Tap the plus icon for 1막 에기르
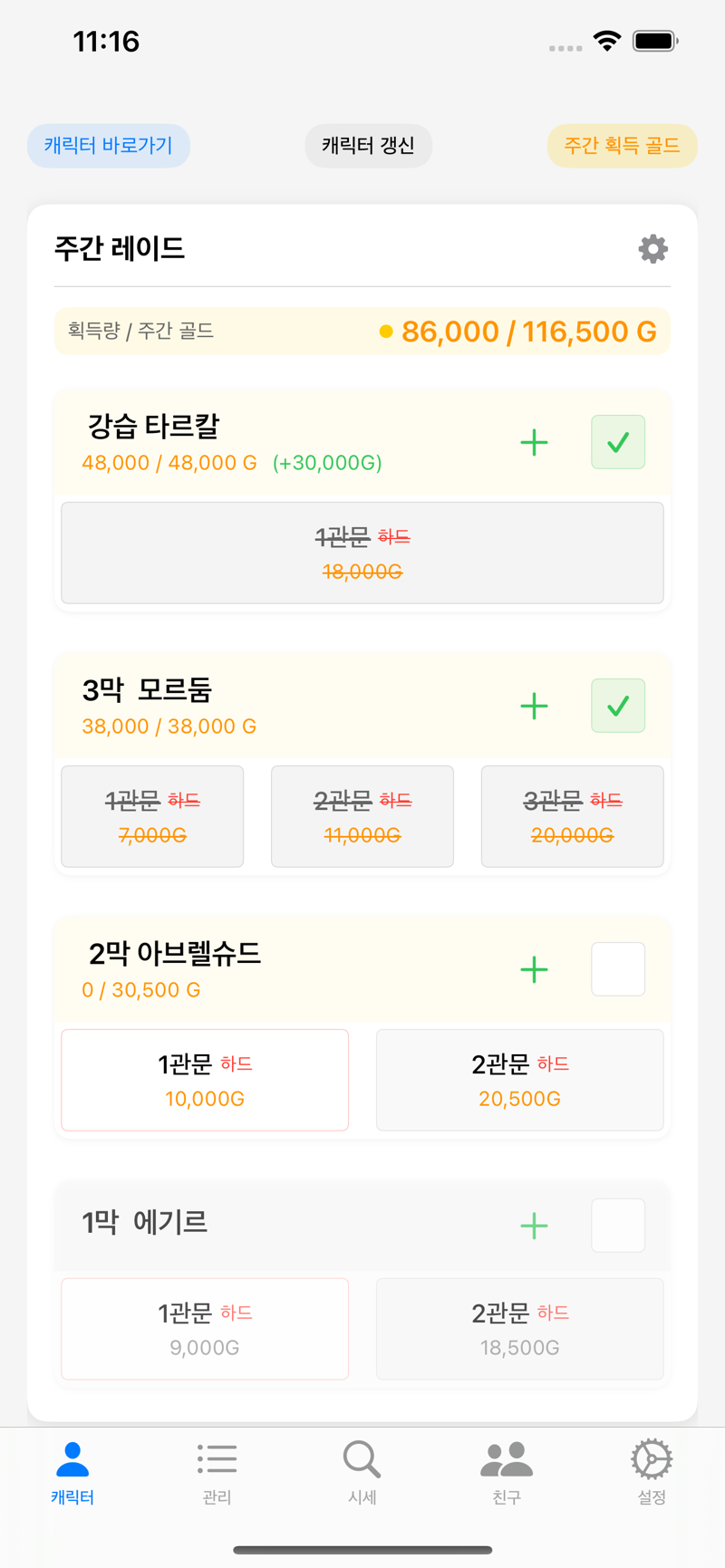Screen dimensions: 725x1568 click(x=534, y=1226)
